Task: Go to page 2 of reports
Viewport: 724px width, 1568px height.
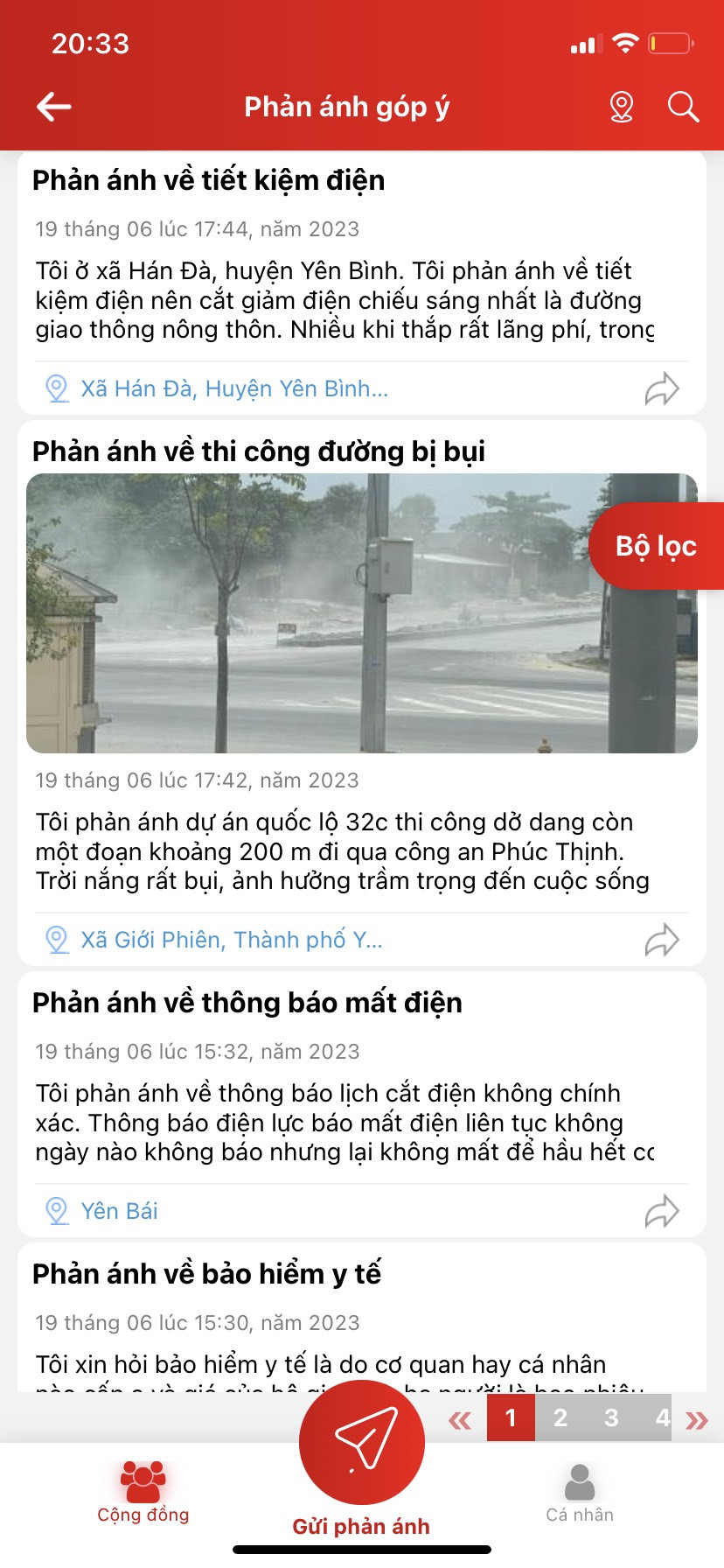Action: (x=560, y=1417)
